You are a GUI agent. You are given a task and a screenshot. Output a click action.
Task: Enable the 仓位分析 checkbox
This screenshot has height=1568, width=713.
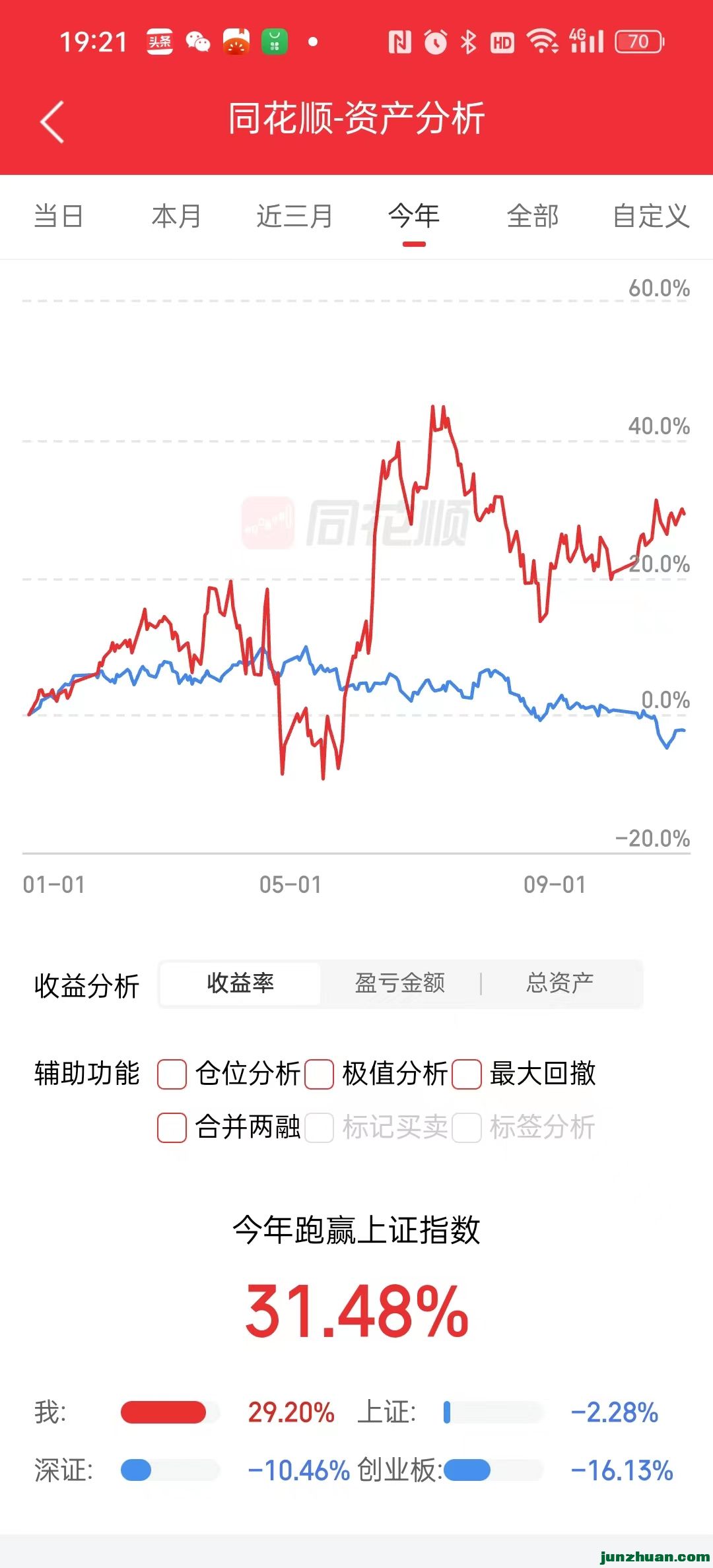[x=172, y=1074]
